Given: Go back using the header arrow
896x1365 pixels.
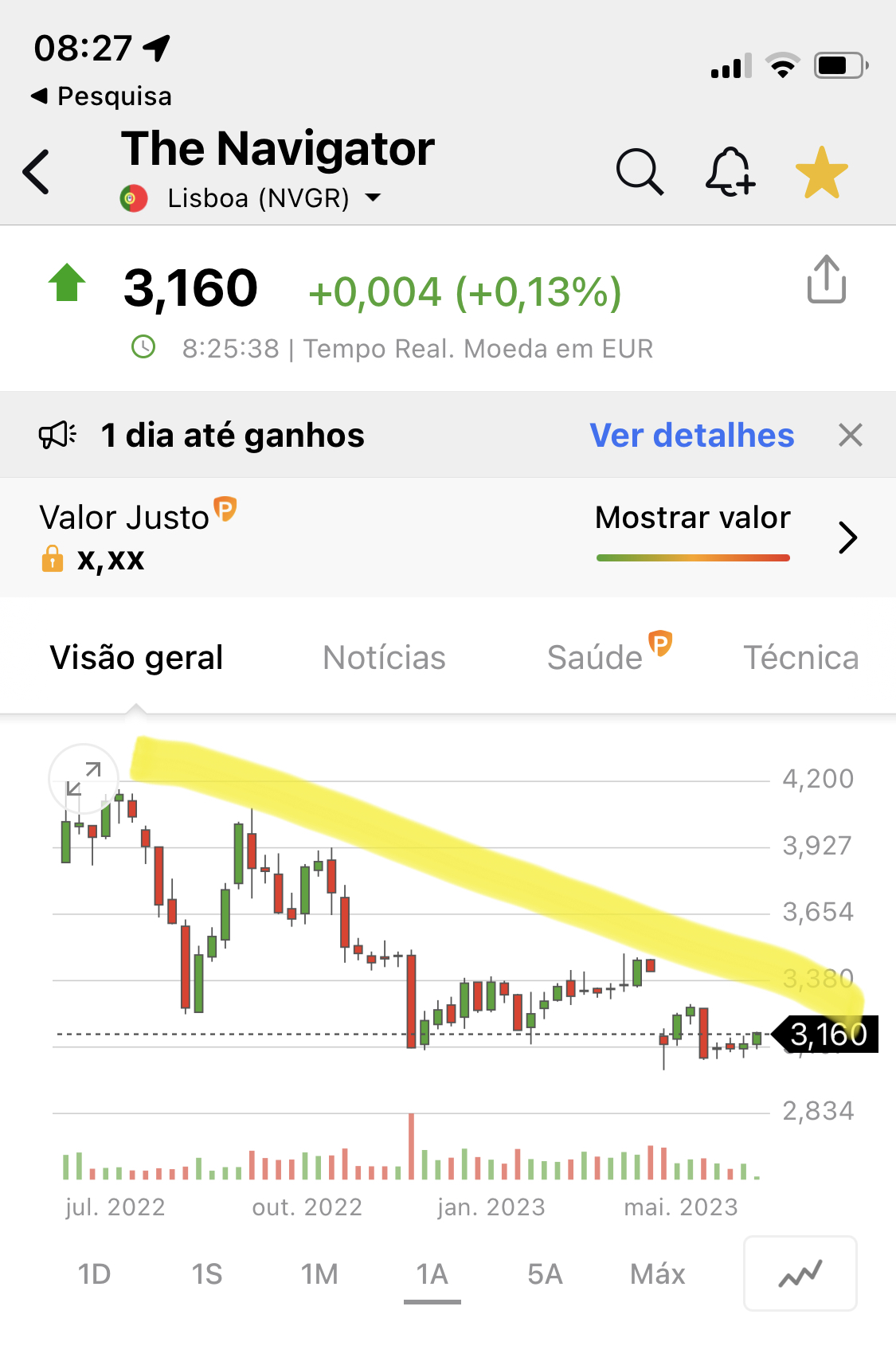Looking at the screenshot, I should point(37,171).
